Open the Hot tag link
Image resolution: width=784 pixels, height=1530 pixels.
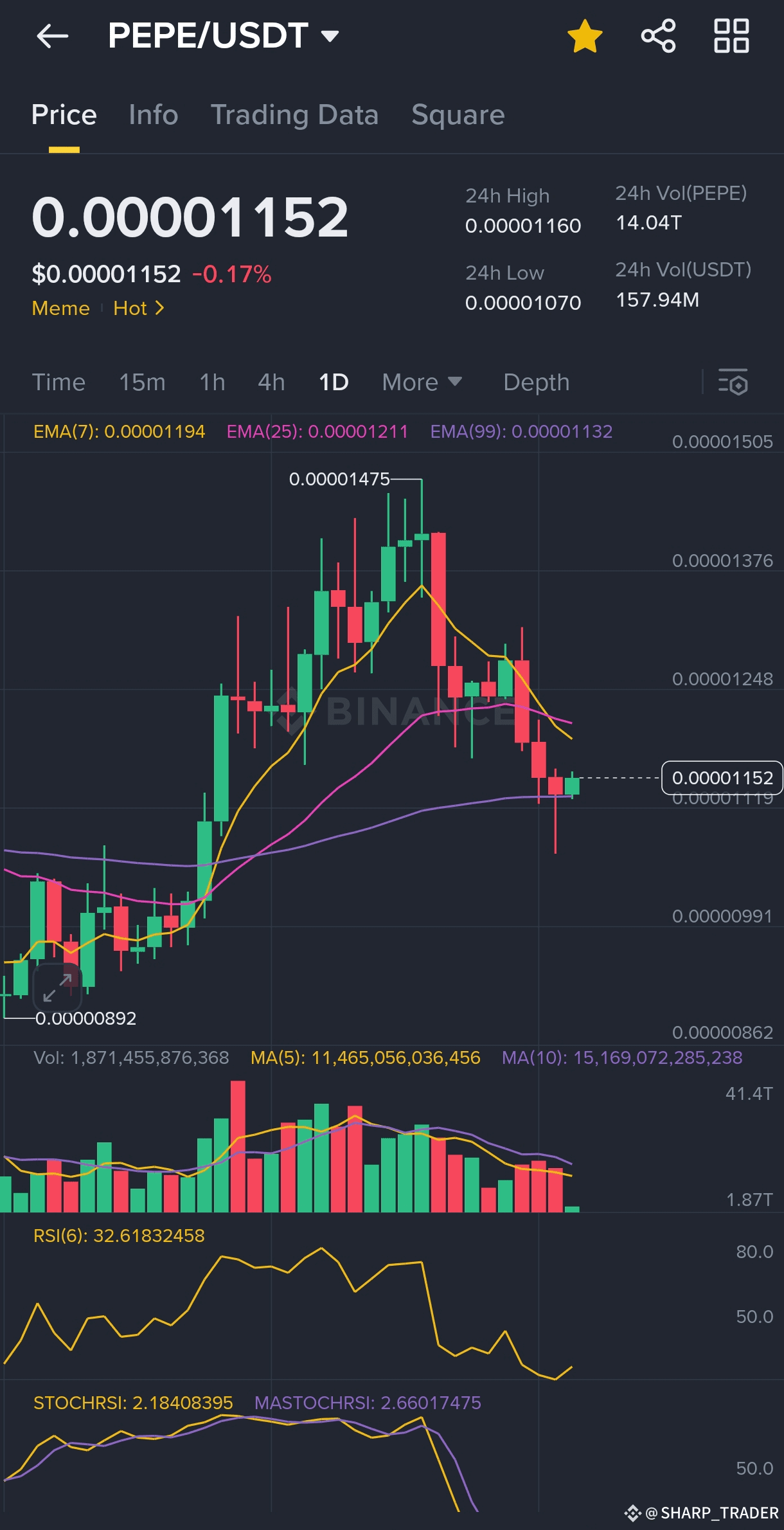pyautogui.click(x=139, y=309)
